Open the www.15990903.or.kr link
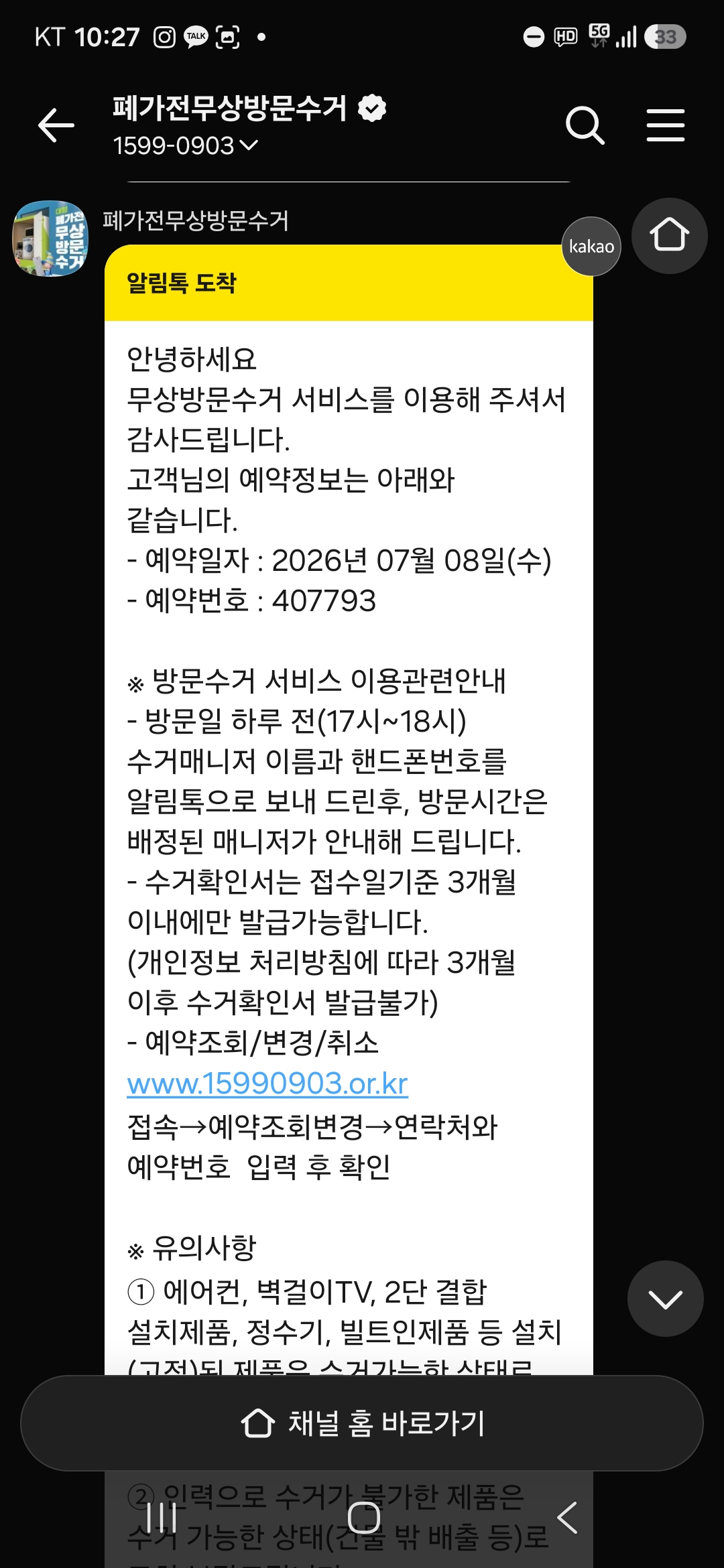The width and height of the screenshot is (724, 1568). pos(267,1084)
